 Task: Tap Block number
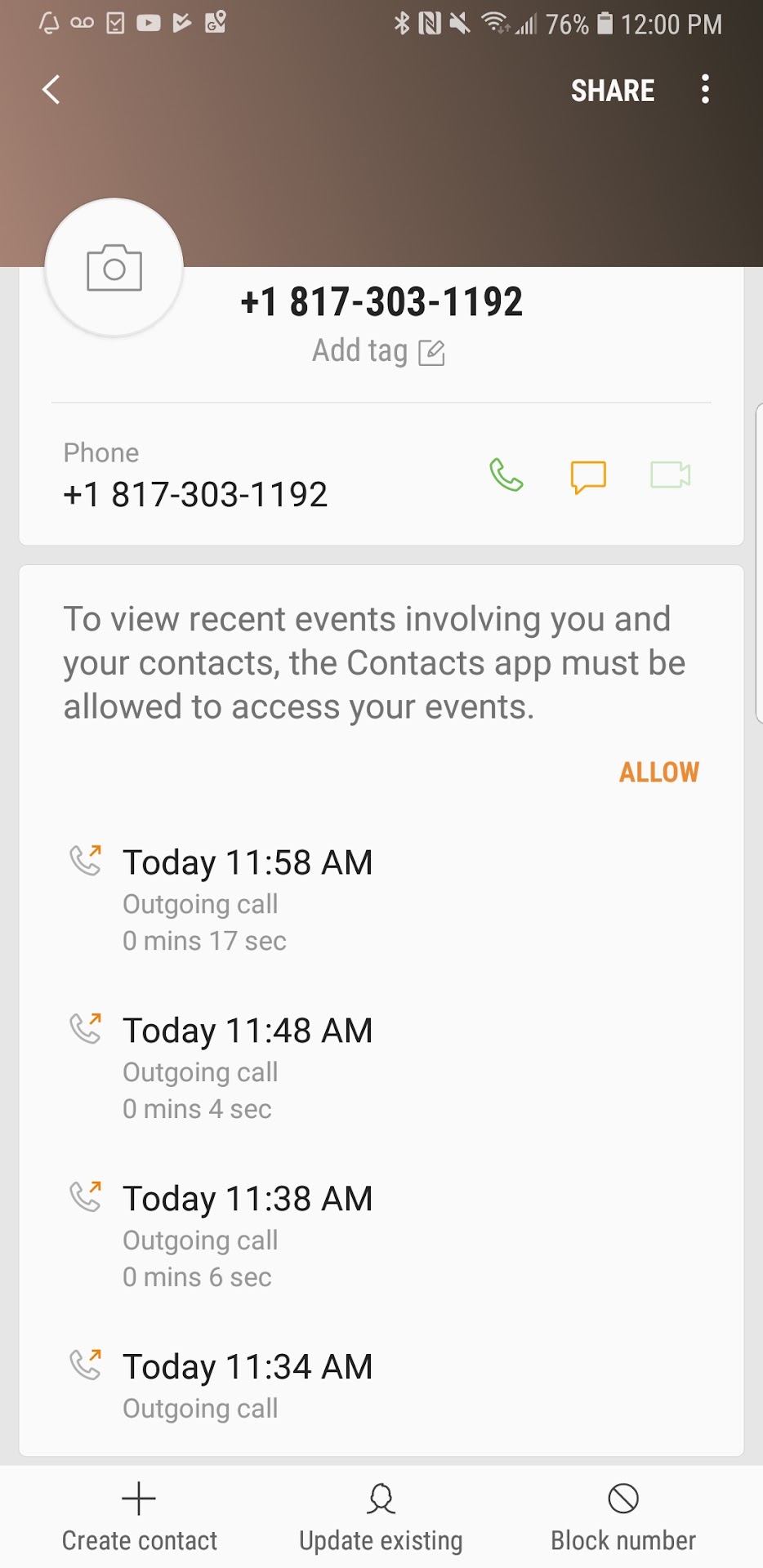coord(623,1518)
